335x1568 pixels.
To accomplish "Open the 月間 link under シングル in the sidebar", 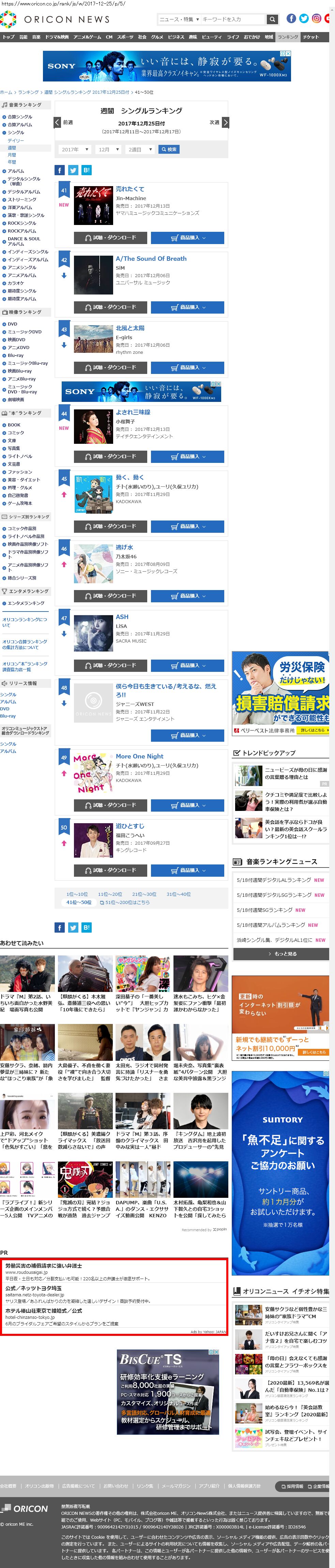I will 12,155.
